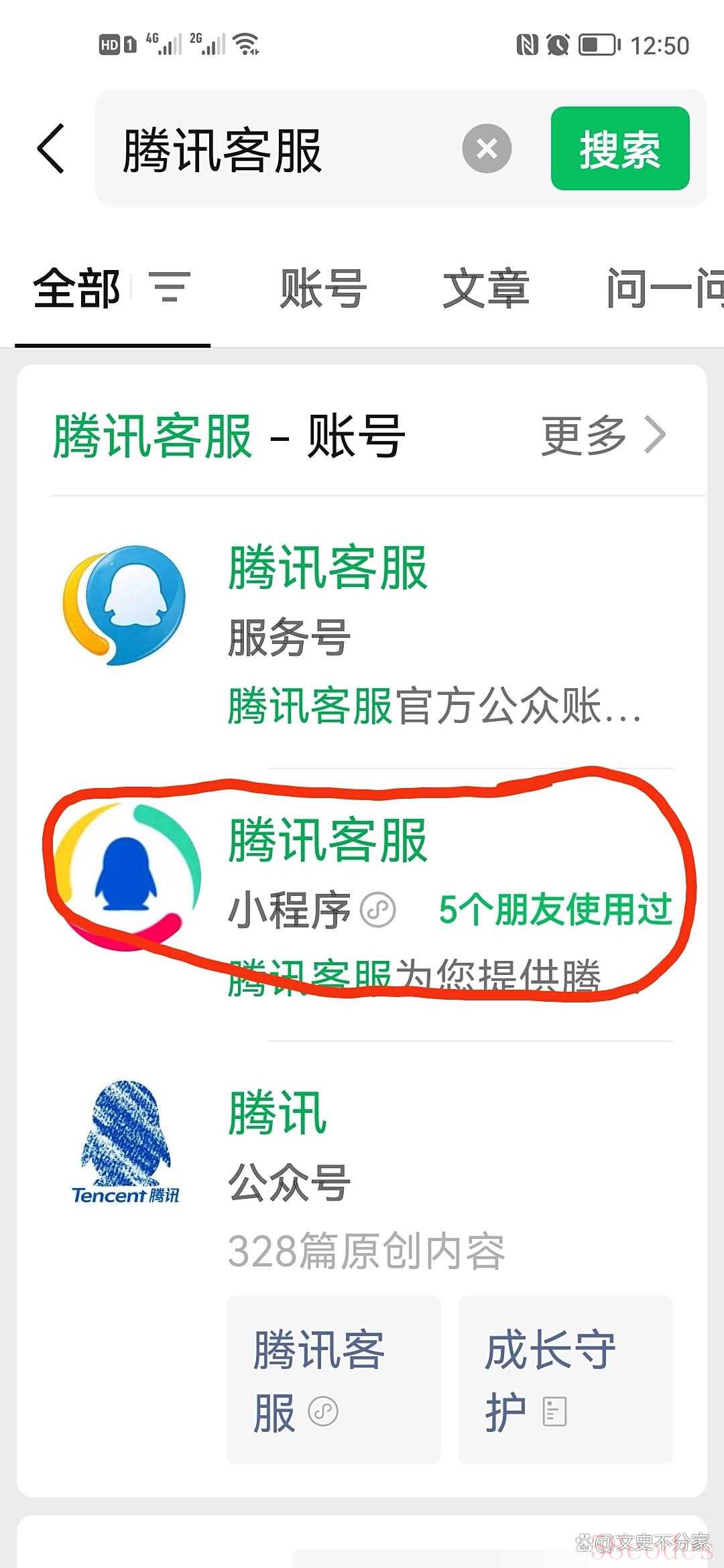
Task: Open the 腾讯客服 小程序 result
Action: [x=362, y=905]
